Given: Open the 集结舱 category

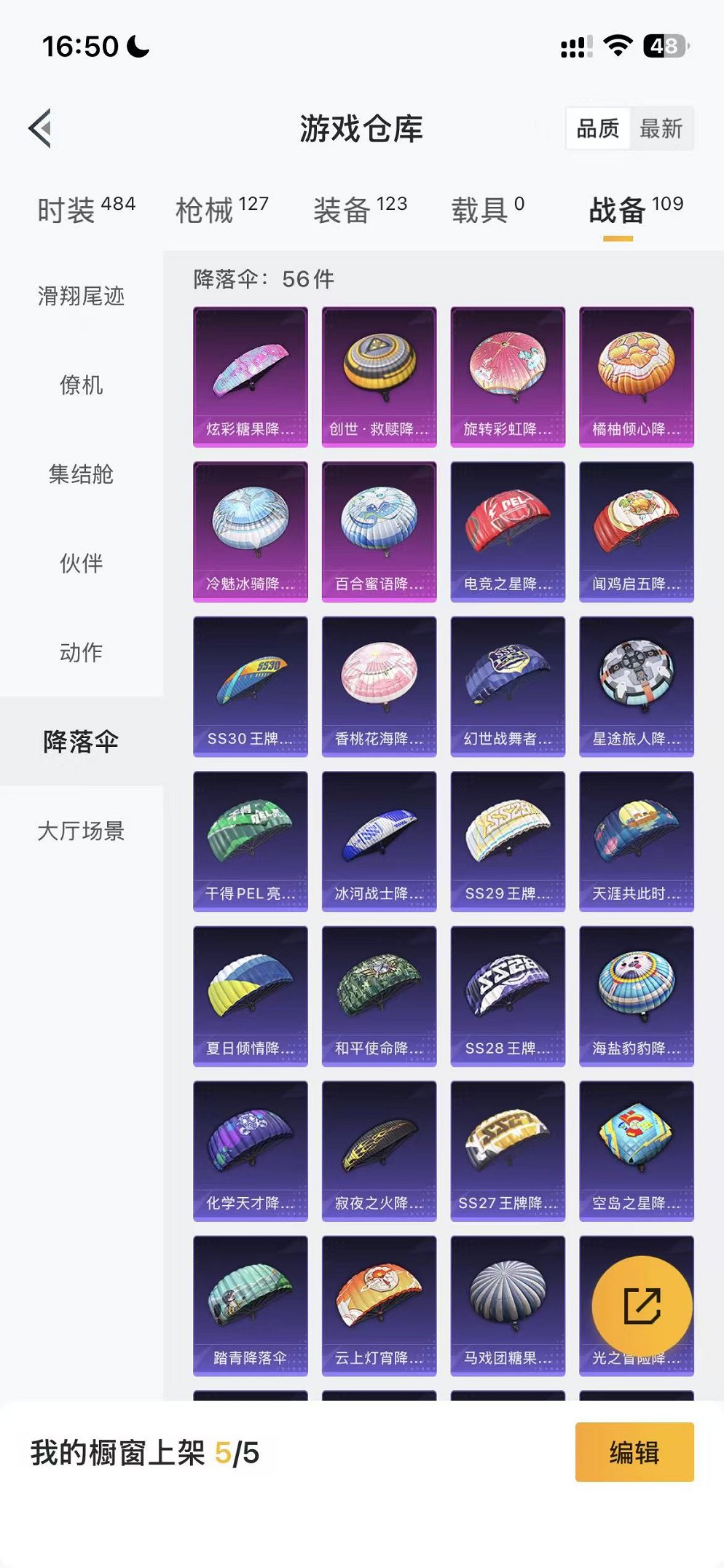Looking at the screenshot, I should click(x=81, y=474).
